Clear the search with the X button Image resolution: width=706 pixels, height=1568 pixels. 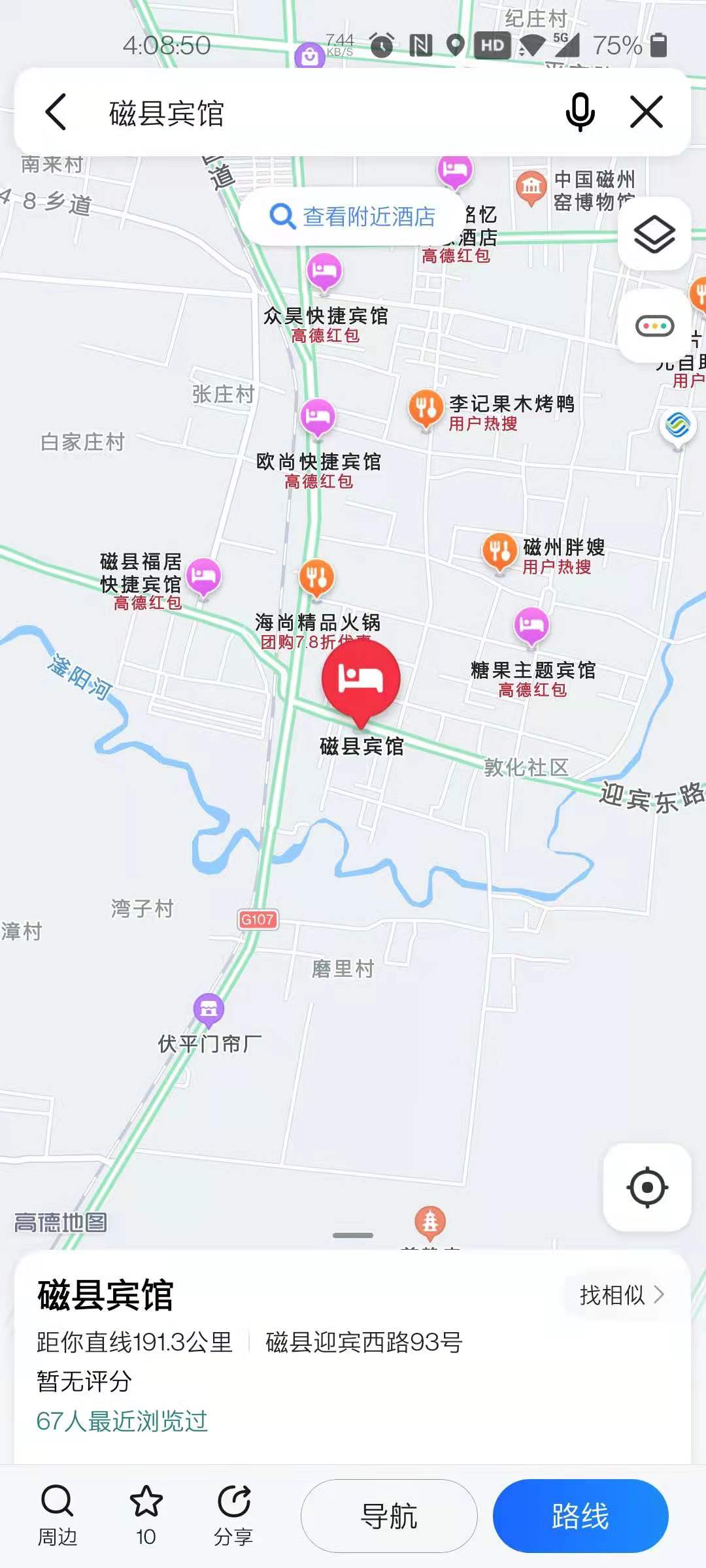click(x=646, y=111)
